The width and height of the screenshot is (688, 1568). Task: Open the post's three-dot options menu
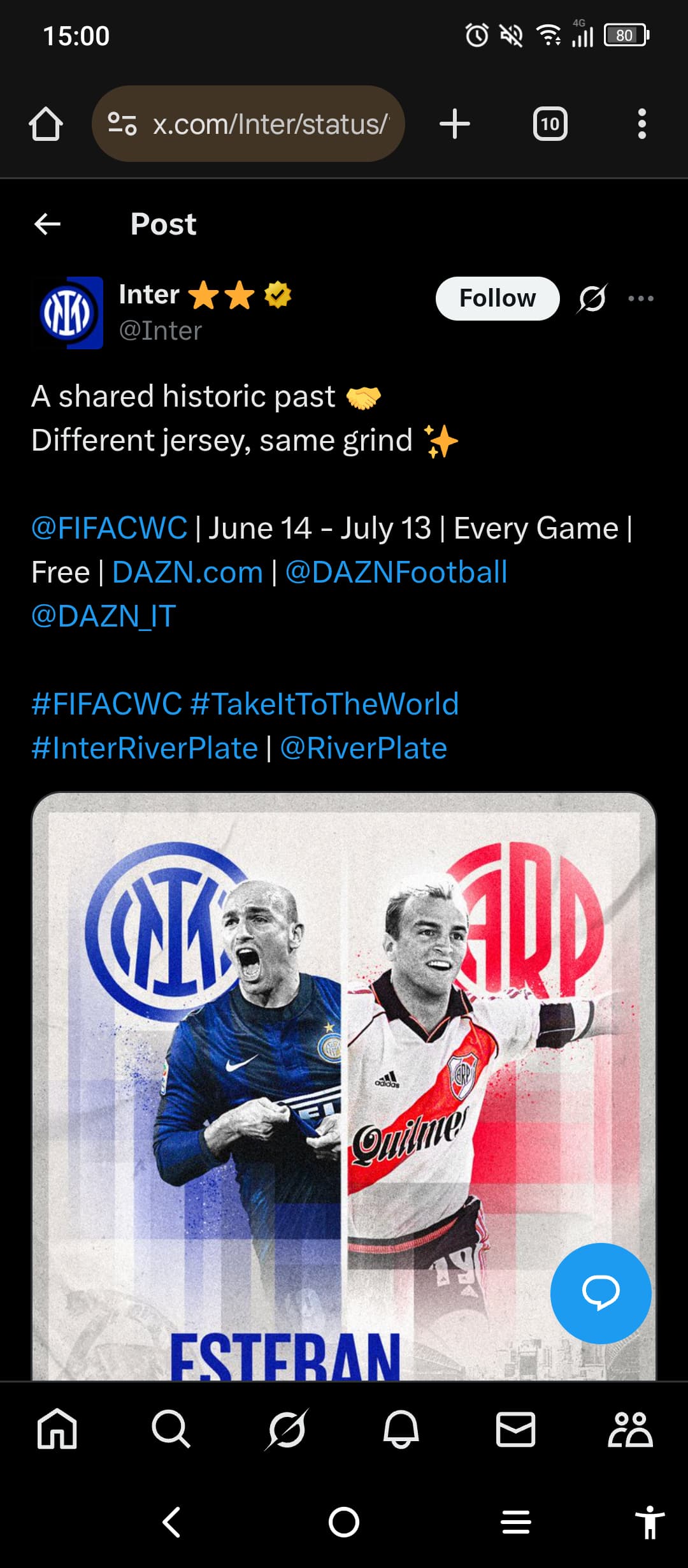(x=641, y=298)
